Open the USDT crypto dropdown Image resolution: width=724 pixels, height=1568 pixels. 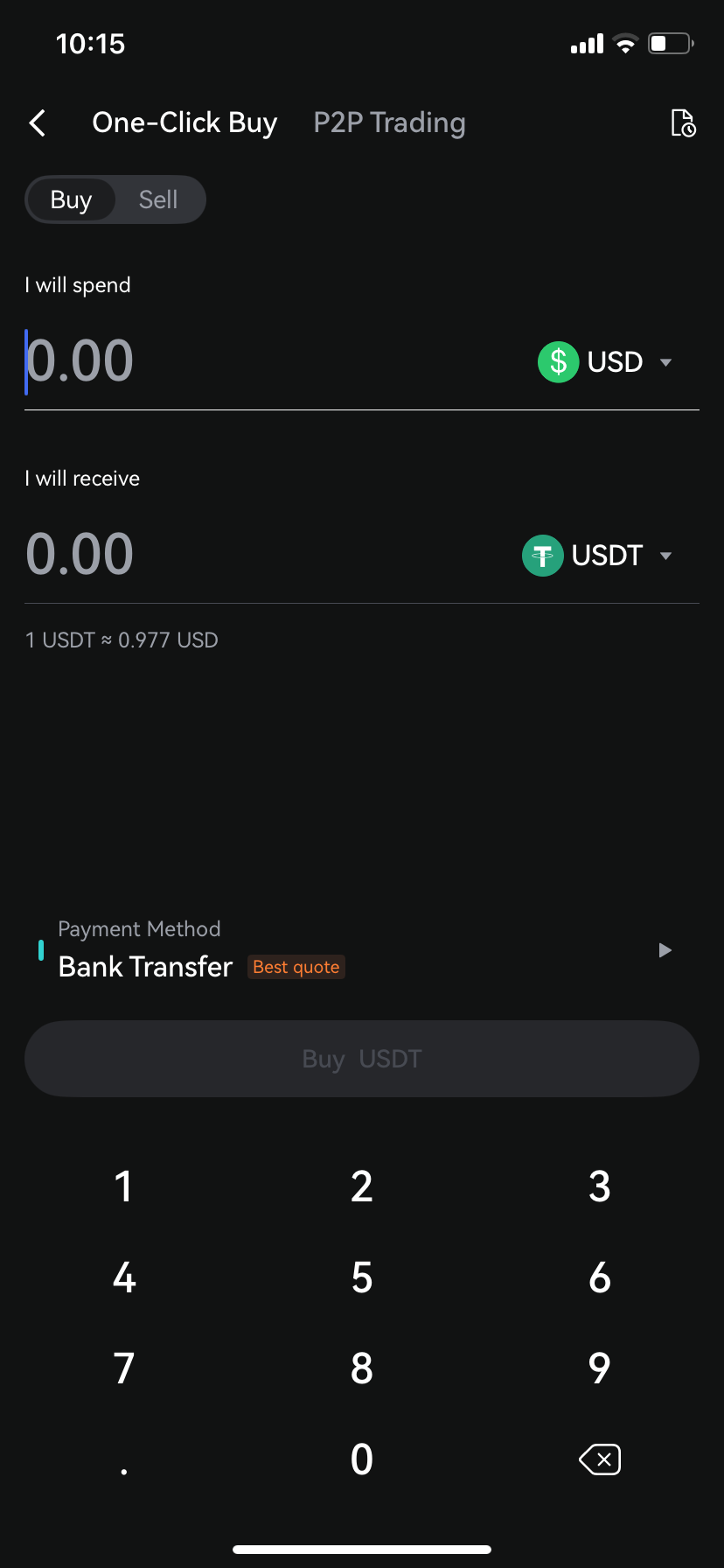[x=597, y=556]
